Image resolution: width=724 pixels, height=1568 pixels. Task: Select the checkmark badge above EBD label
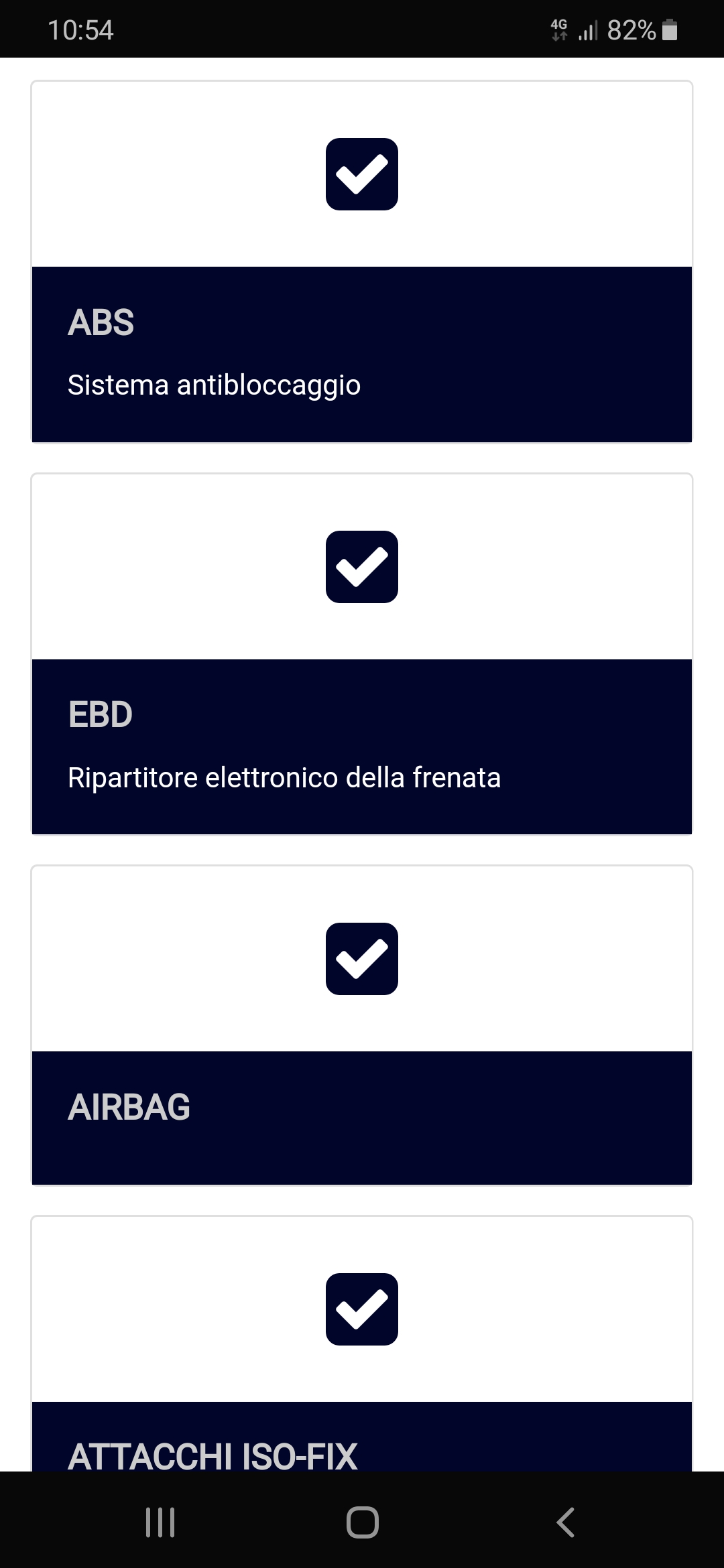(x=361, y=567)
